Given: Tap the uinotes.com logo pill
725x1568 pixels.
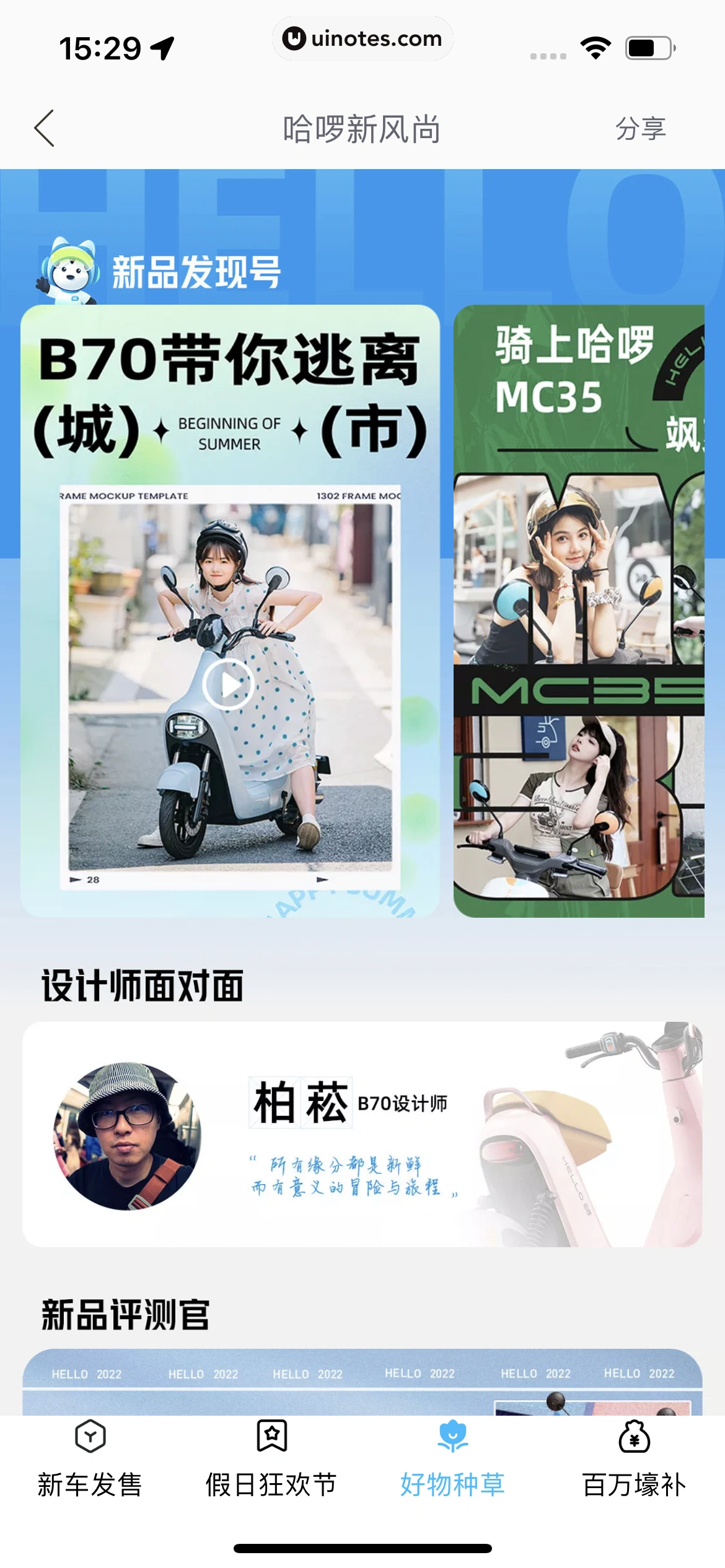Looking at the screenshot, I should click(362, 38).
